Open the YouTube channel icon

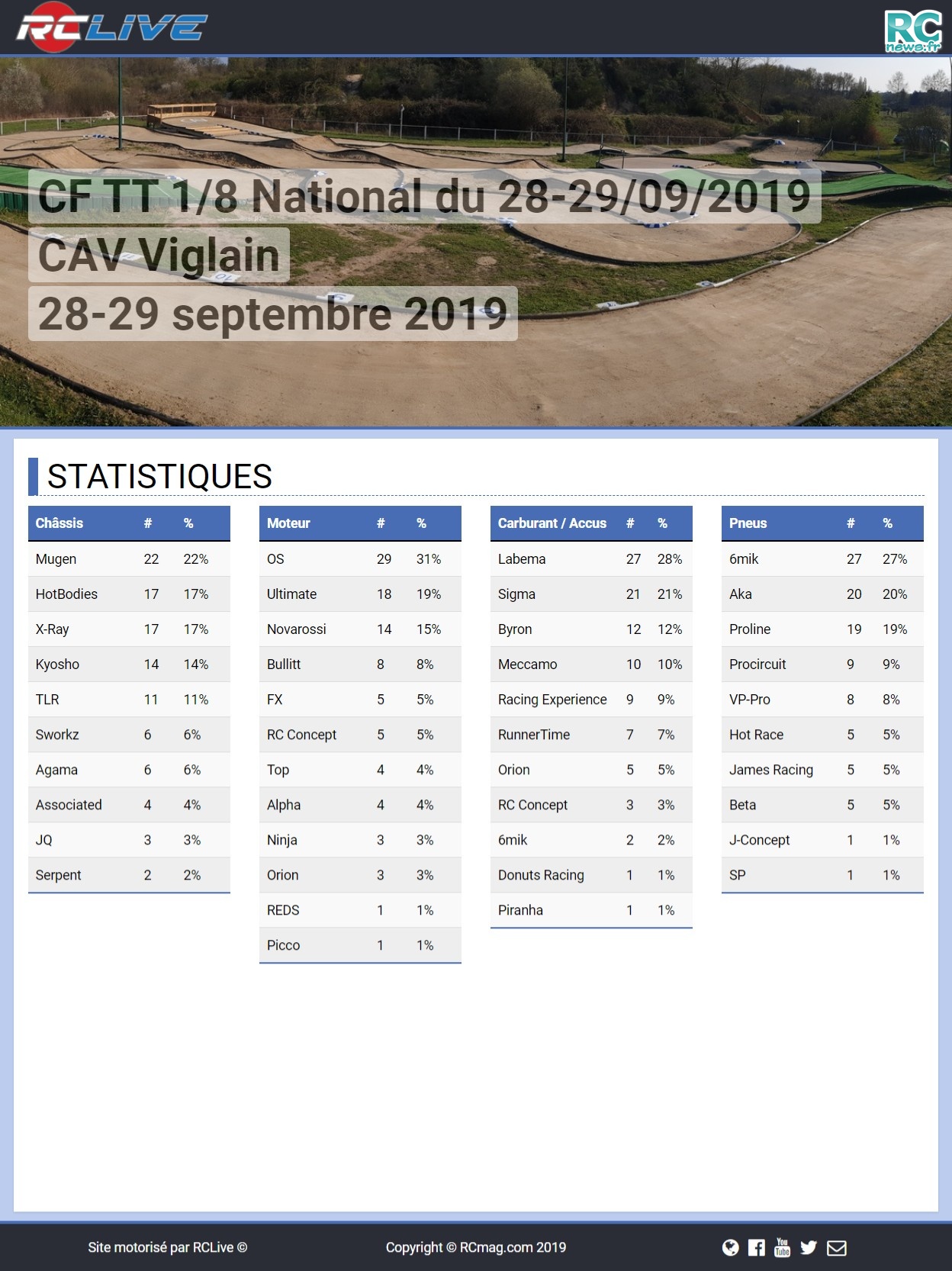pyautogui.click(x=782, y=1247)
